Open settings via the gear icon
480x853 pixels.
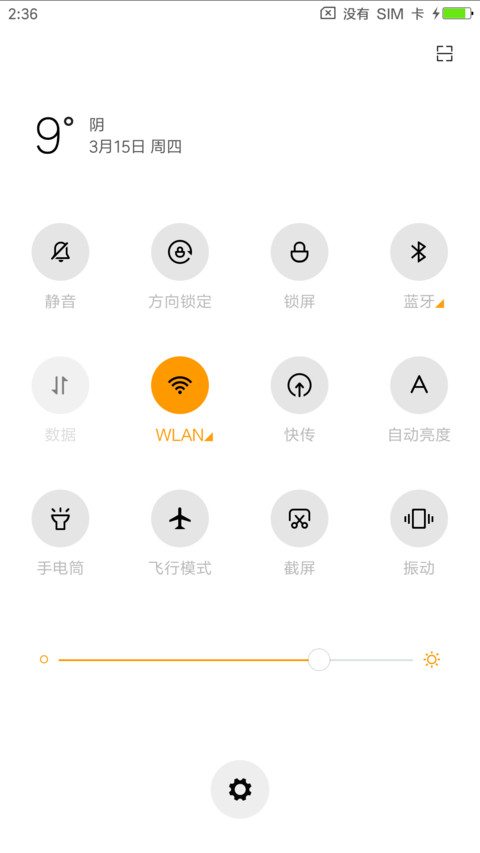tap(240, 789)
